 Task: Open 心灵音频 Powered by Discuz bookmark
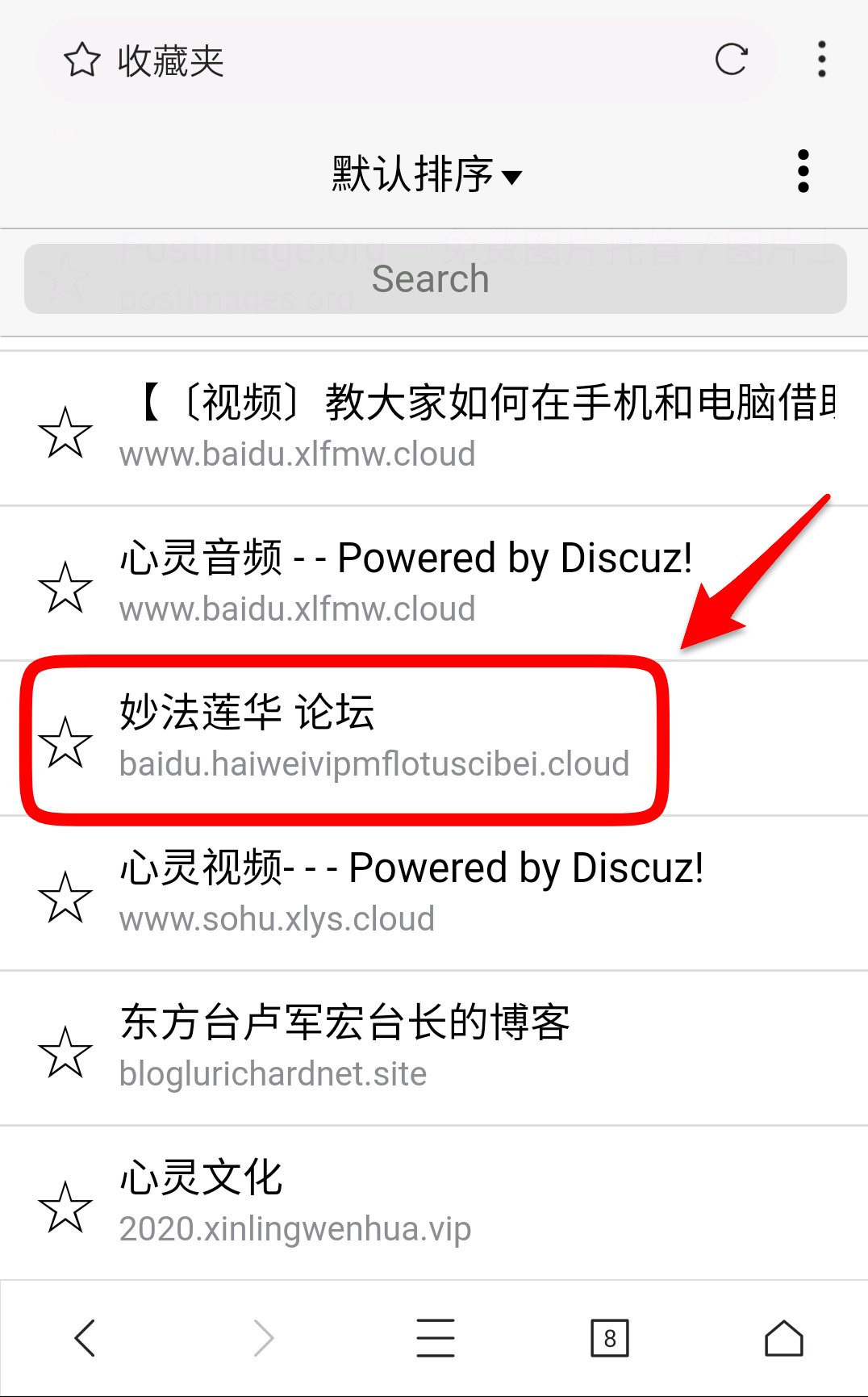(434, 583)
